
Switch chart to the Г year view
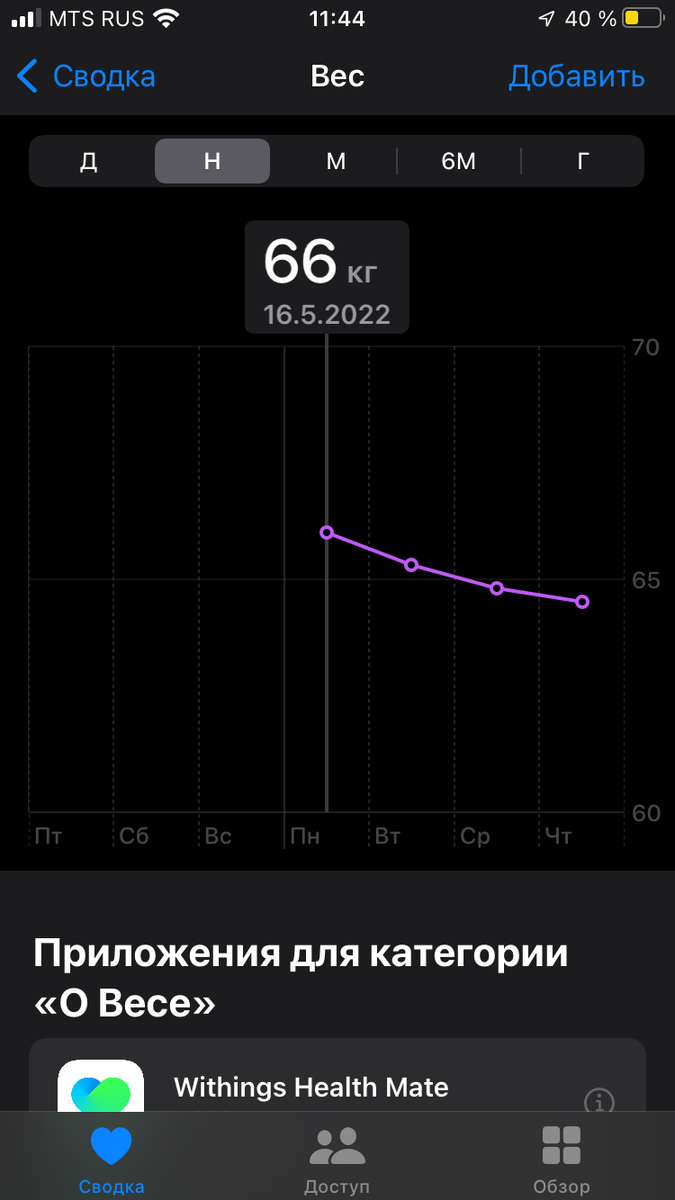pos(583,161)
